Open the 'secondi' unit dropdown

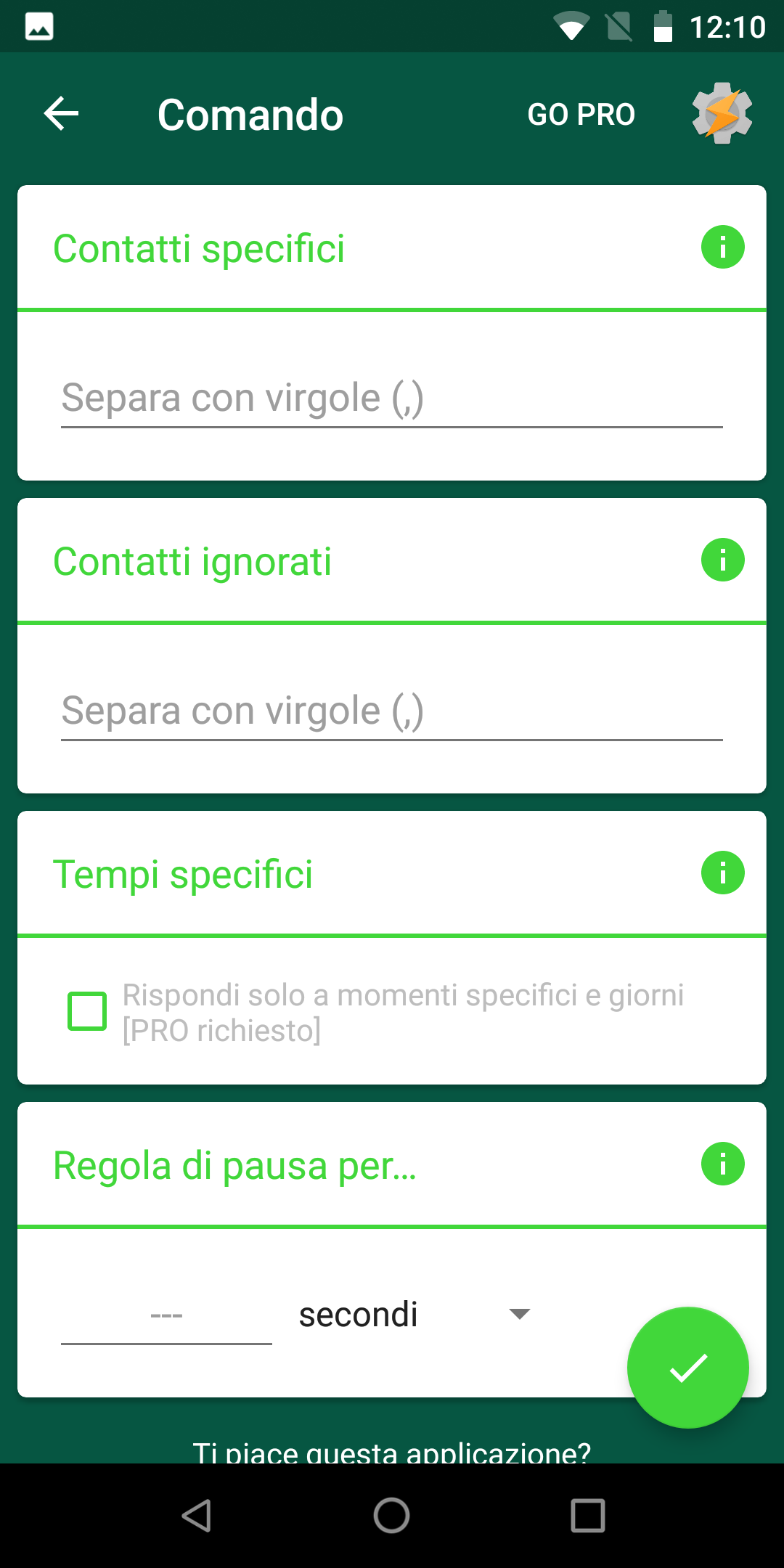point(415,1315)
